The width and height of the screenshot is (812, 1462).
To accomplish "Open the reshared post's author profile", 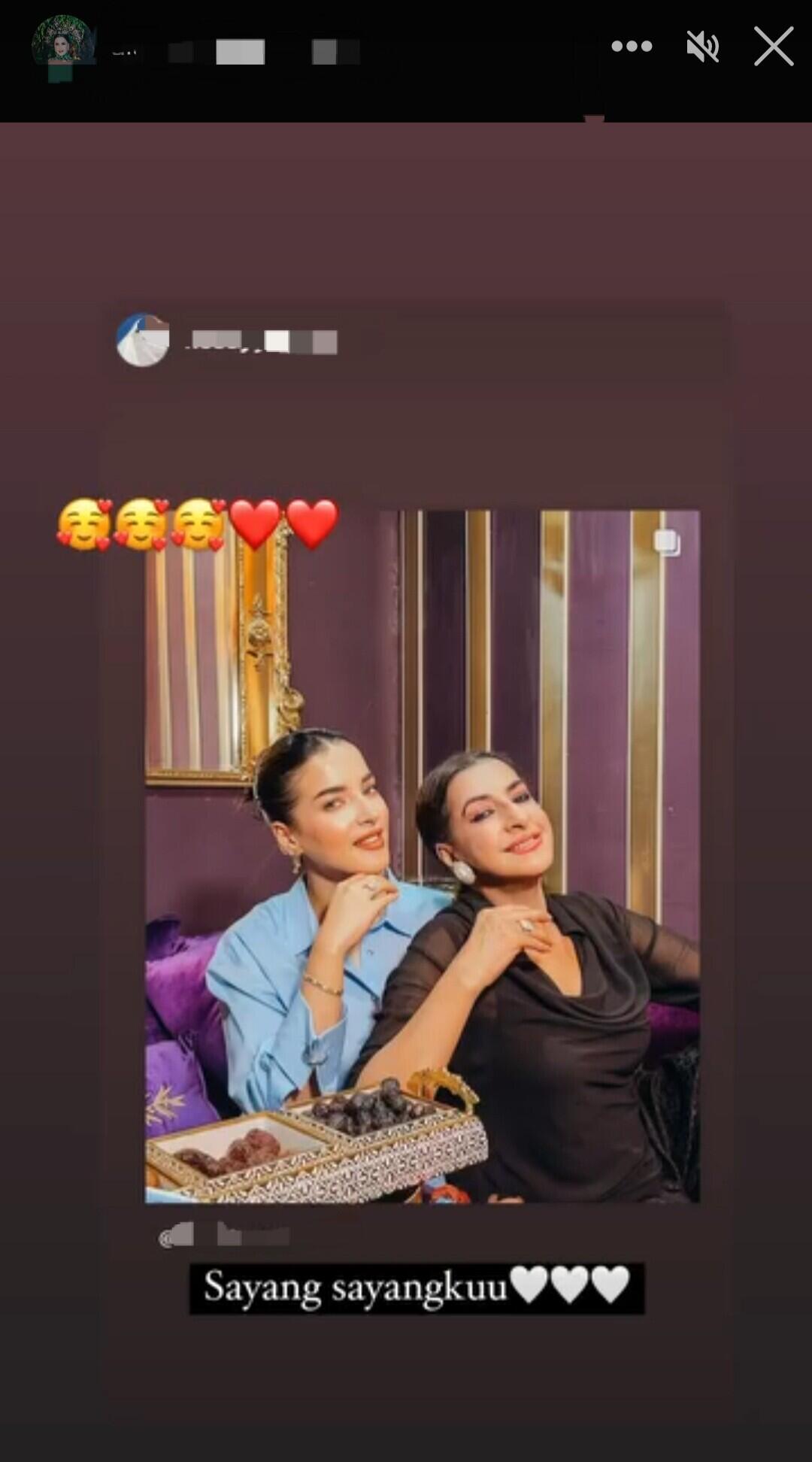I will (143, 341).
